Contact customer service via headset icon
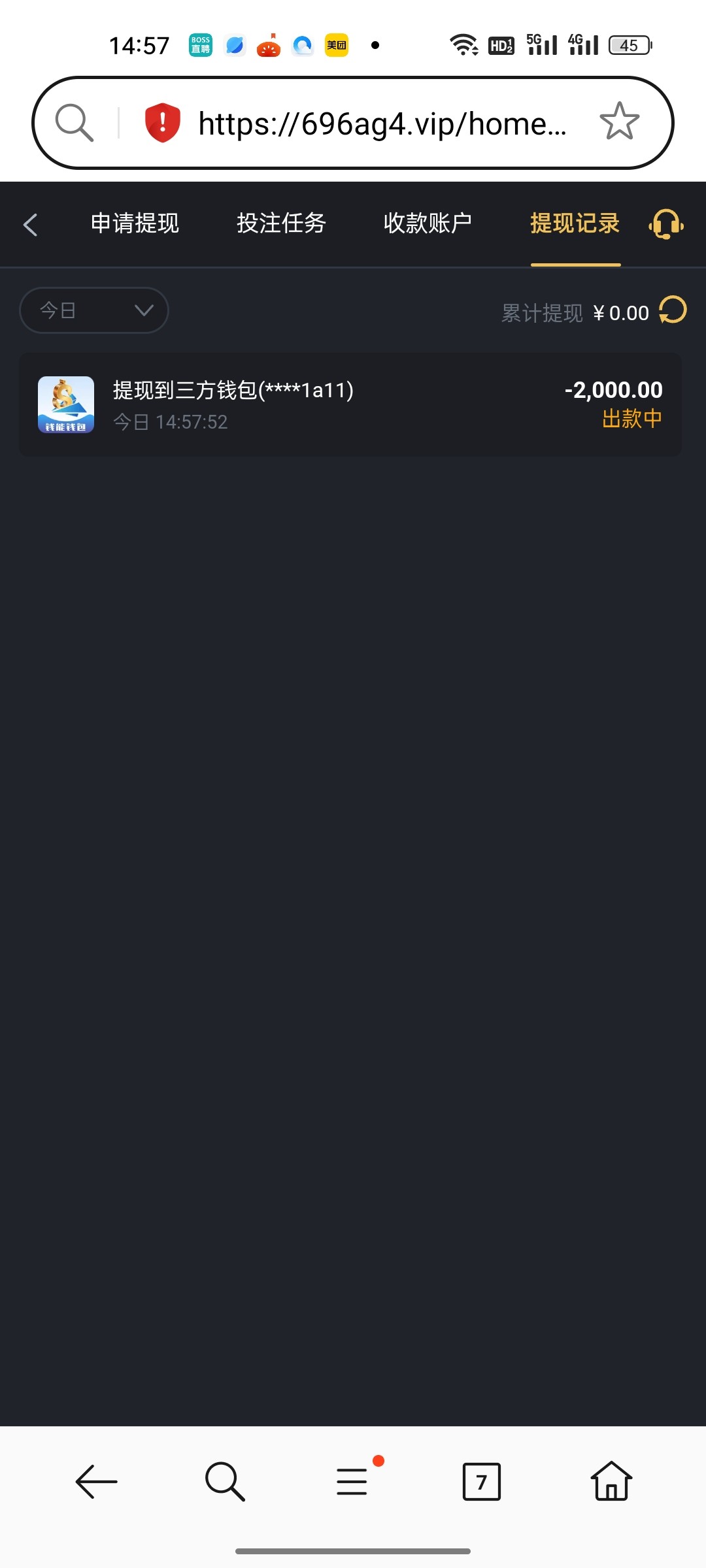 pos(666,225)
